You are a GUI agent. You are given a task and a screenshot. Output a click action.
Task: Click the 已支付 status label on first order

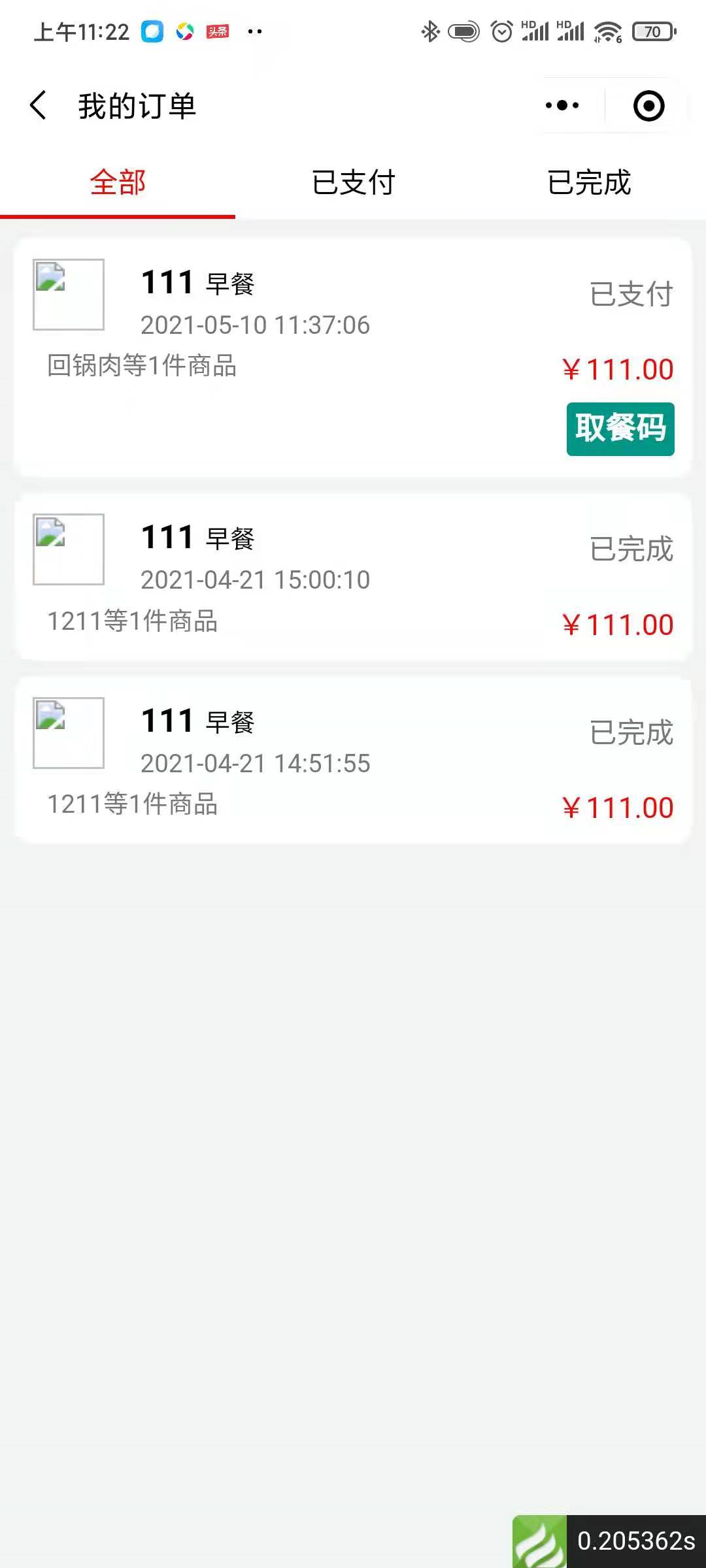click(631, 295)
